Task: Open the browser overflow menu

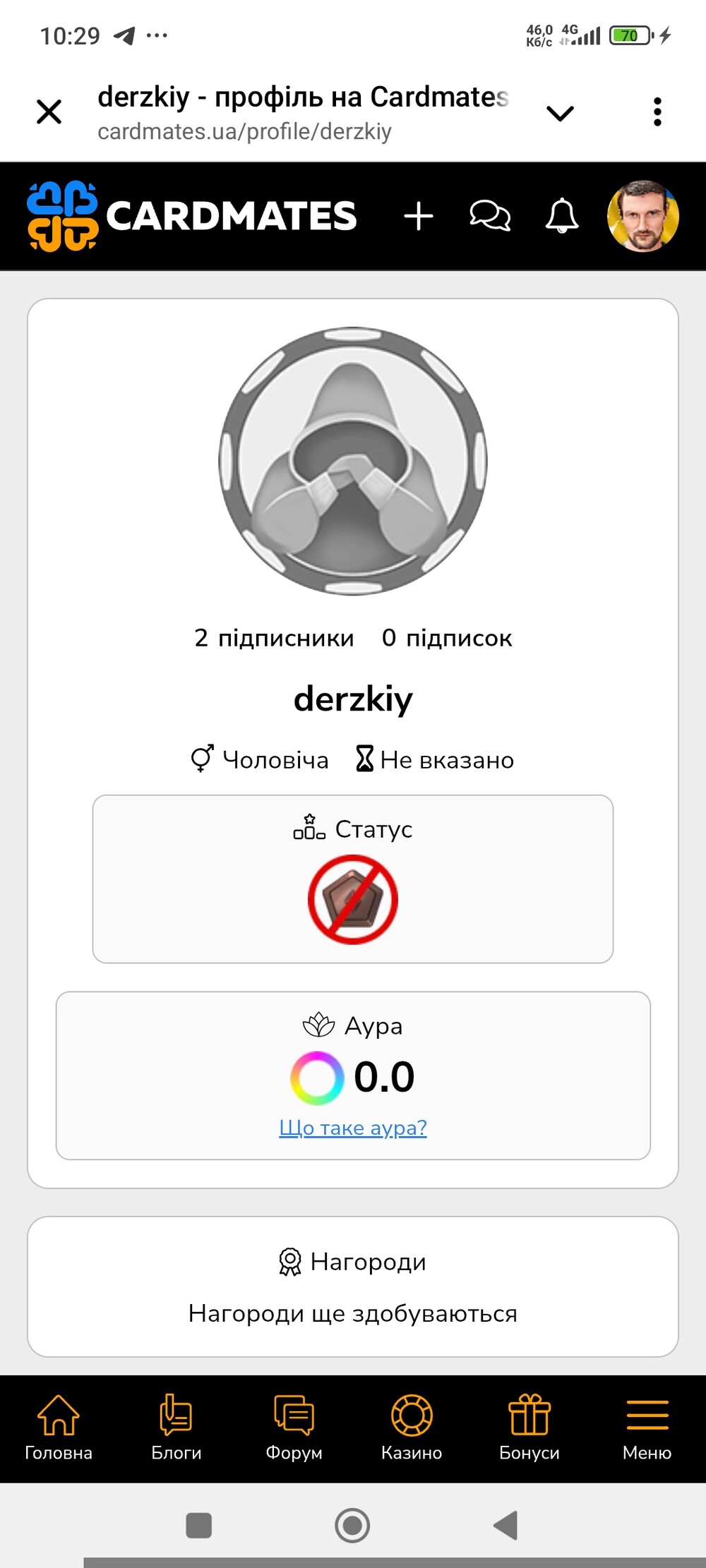Action: click(657, 111)
